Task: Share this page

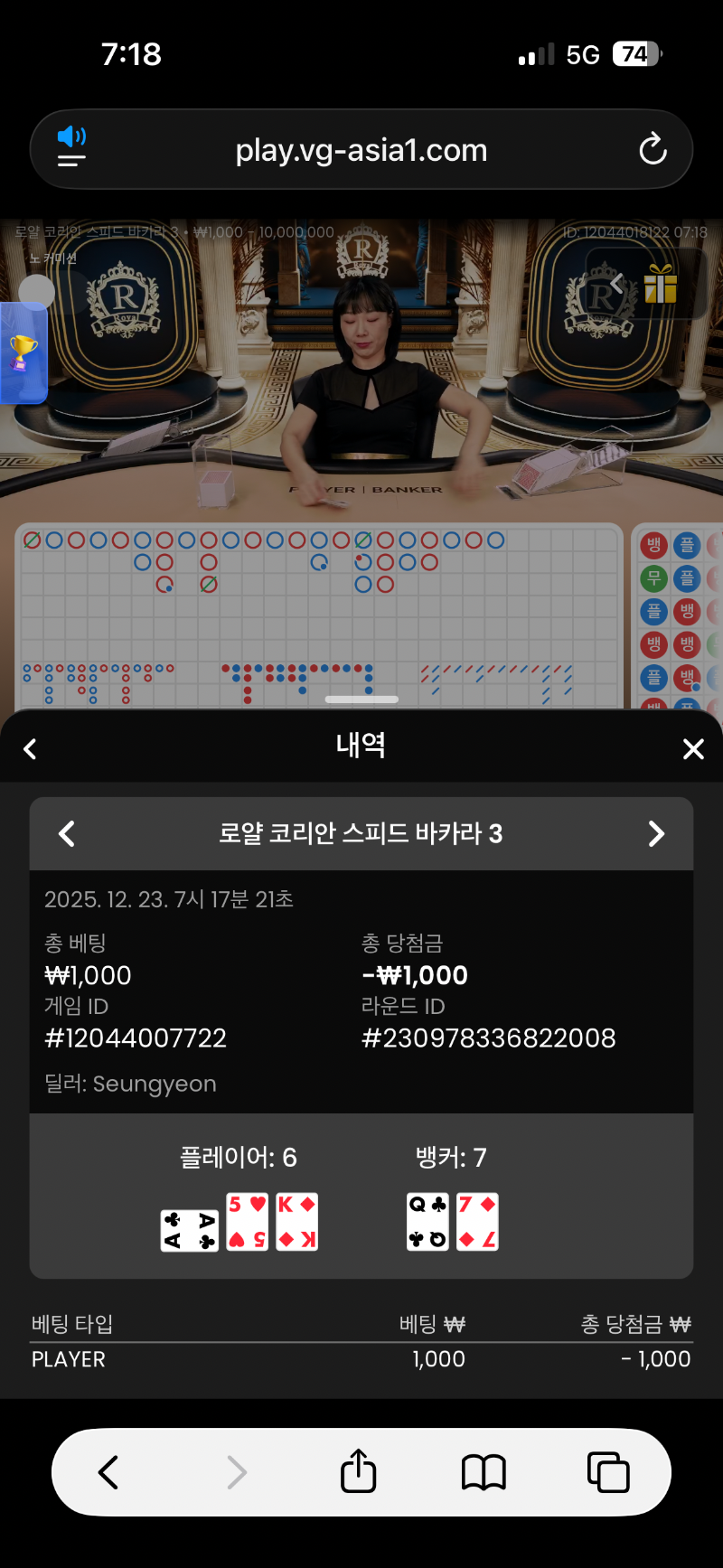Action: [358, 1471]
